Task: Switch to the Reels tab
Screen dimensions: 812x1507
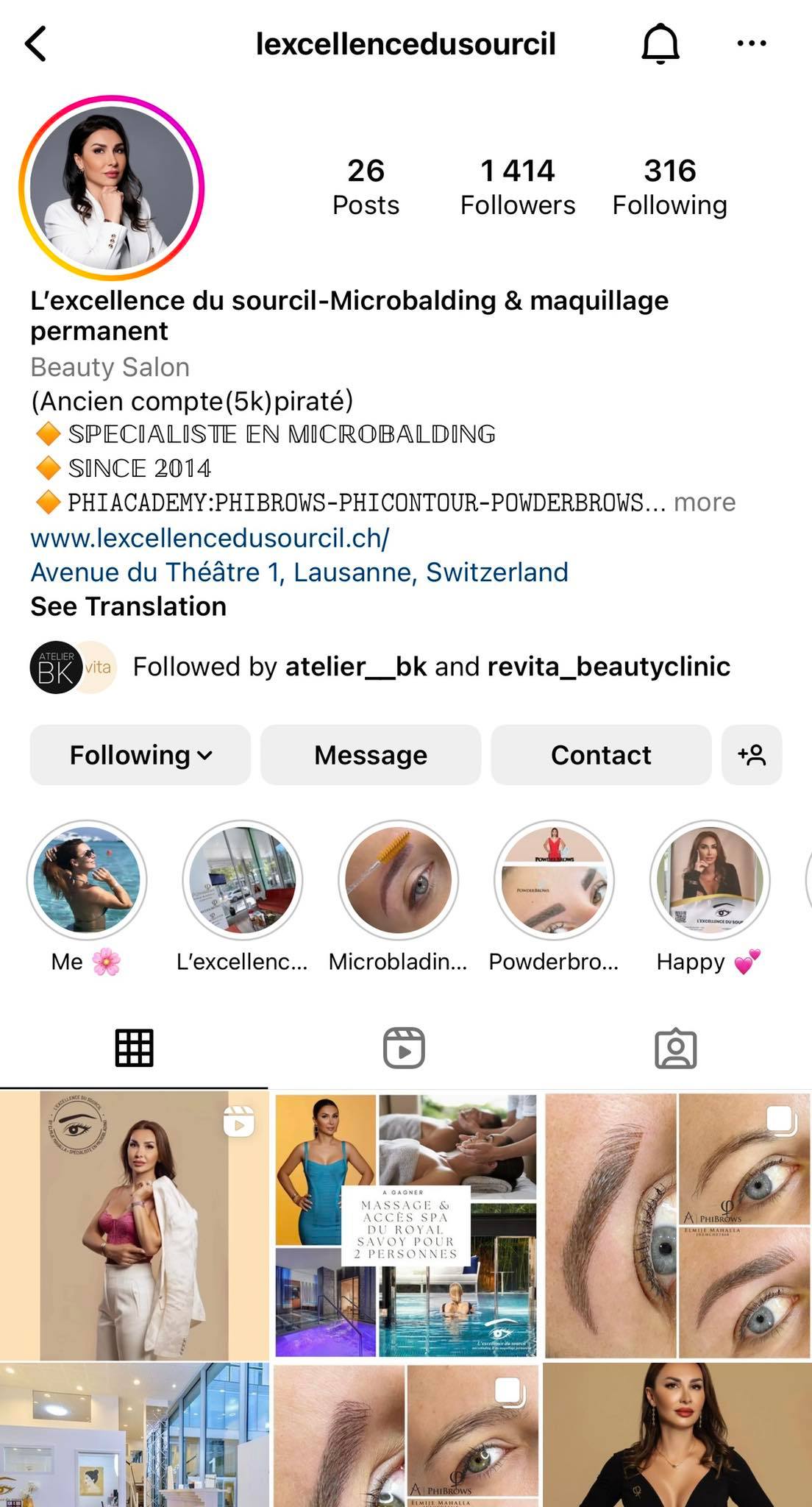Action: [404, 1048]
